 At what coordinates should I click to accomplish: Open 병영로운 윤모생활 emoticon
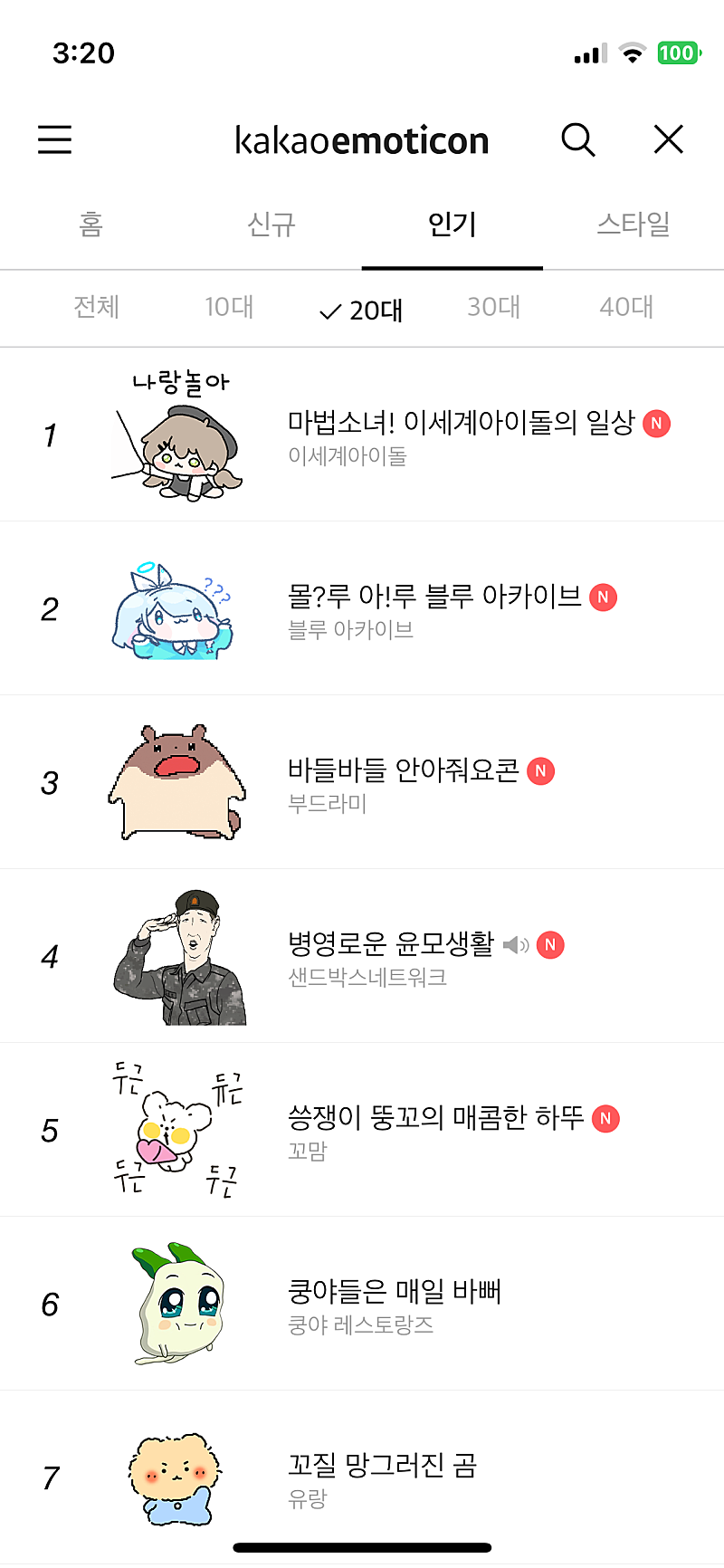pyautogui.click(x=391, y=944)
